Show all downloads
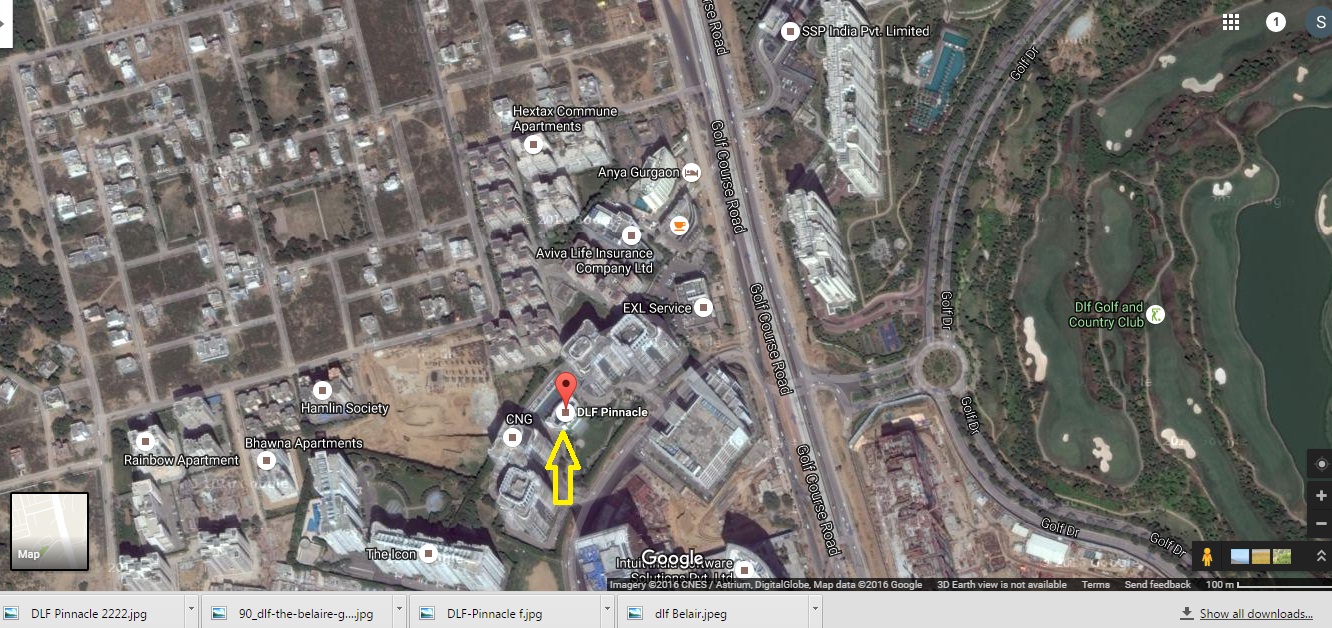Screen dimensions: 1332x628 1255,613
